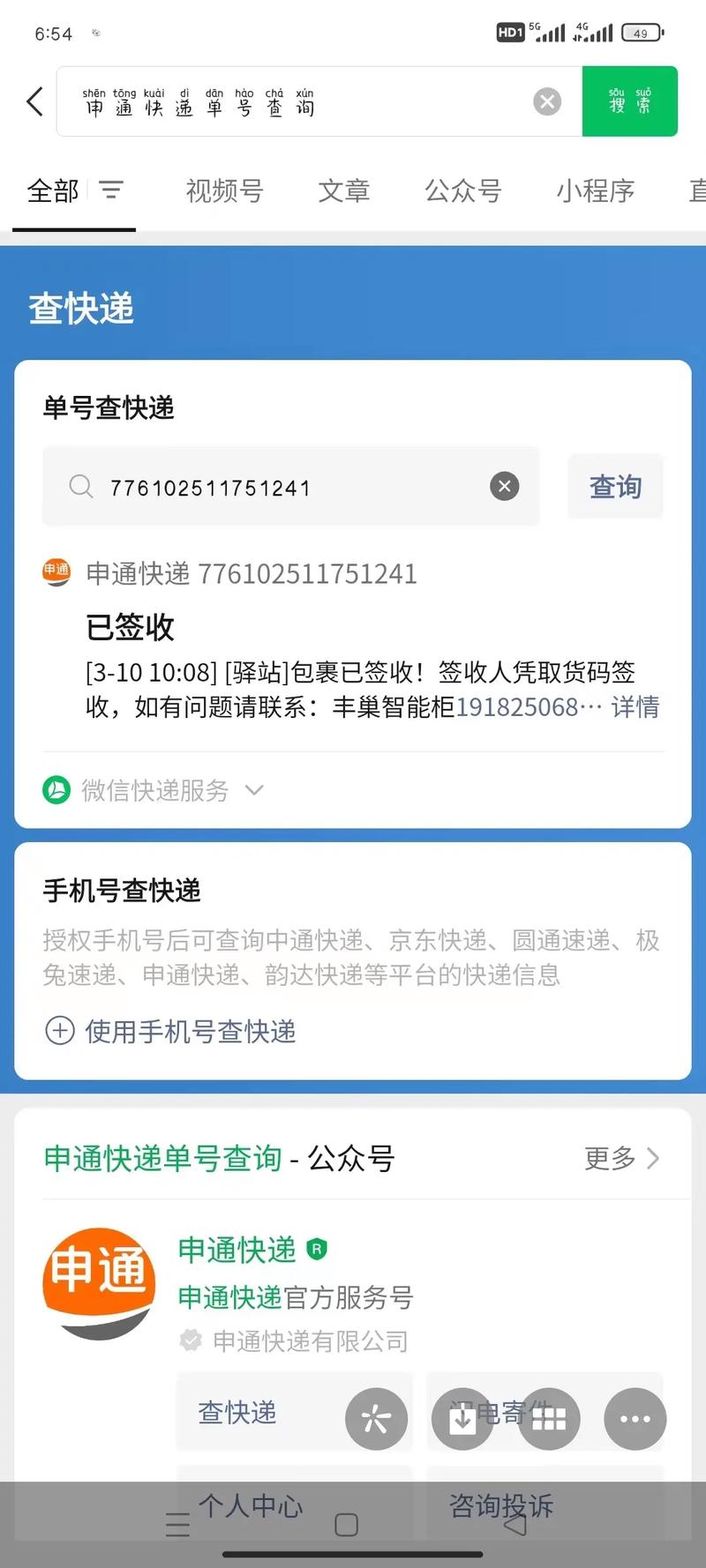Tap the verified badge icon beside 申通快递有限公司
This screenshot has height=1568, width=706.
[191, 1340]
